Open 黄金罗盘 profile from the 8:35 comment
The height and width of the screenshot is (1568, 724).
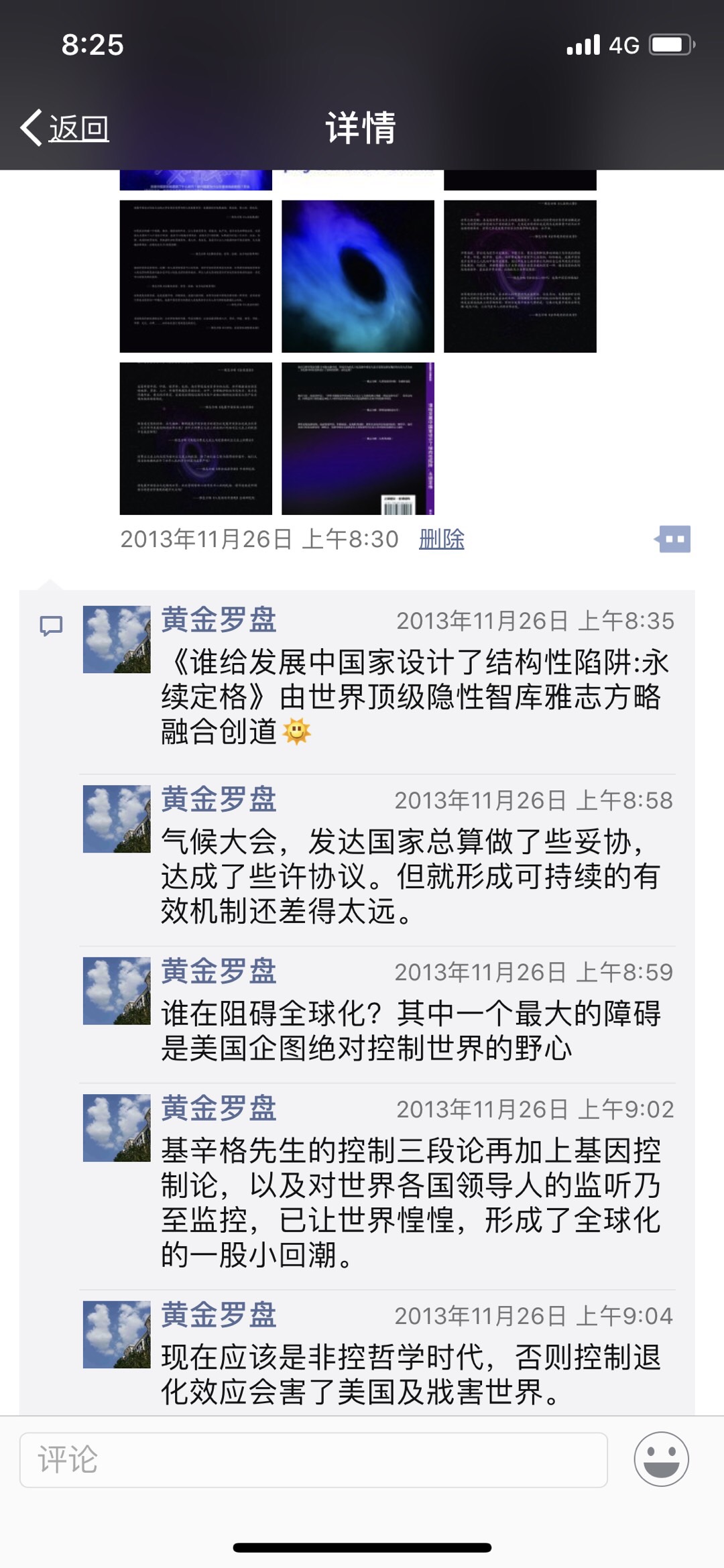[x=219, y=619]
